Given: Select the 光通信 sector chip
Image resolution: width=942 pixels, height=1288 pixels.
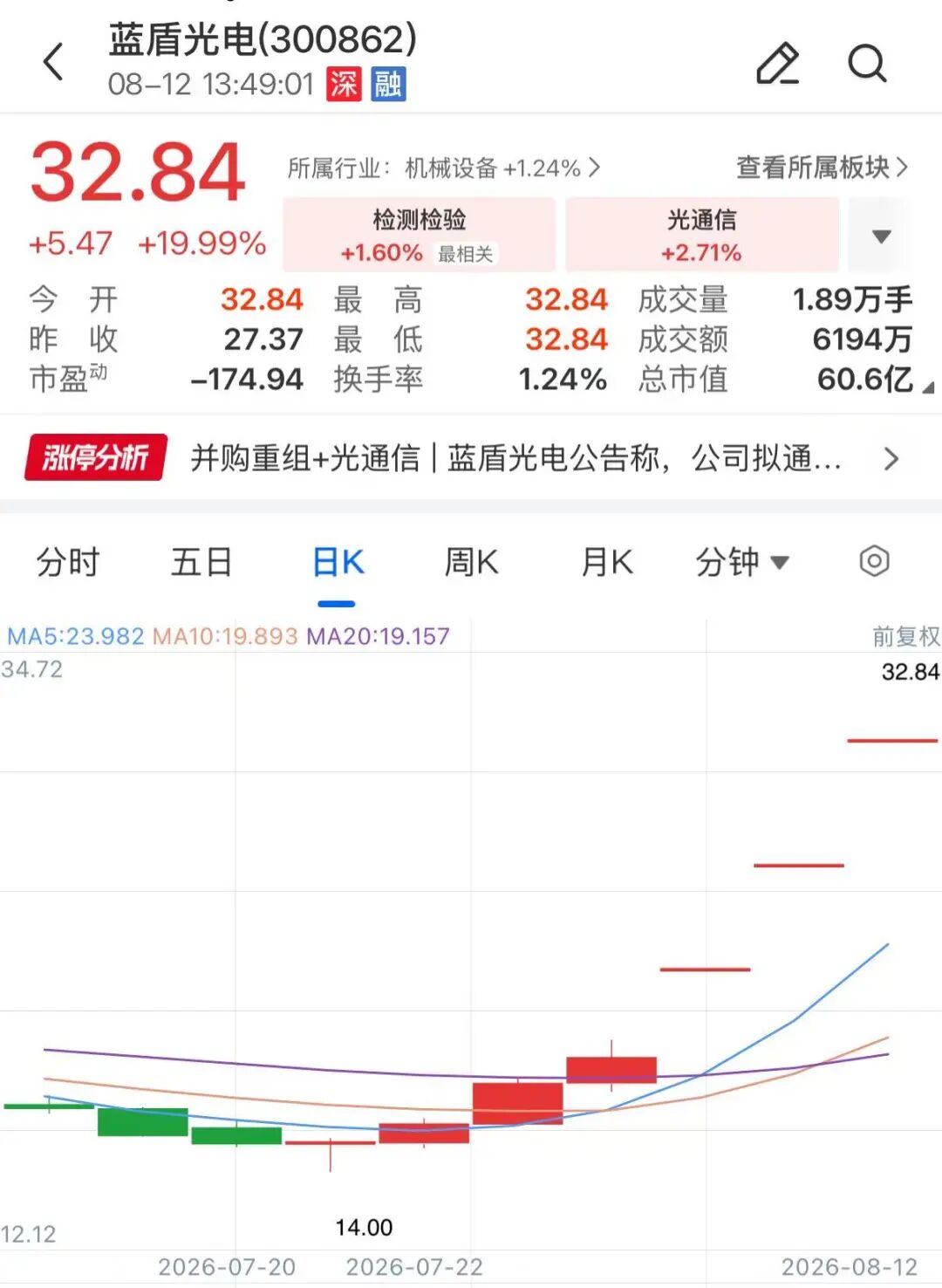Looking at the screenshot, I should 701,236.
